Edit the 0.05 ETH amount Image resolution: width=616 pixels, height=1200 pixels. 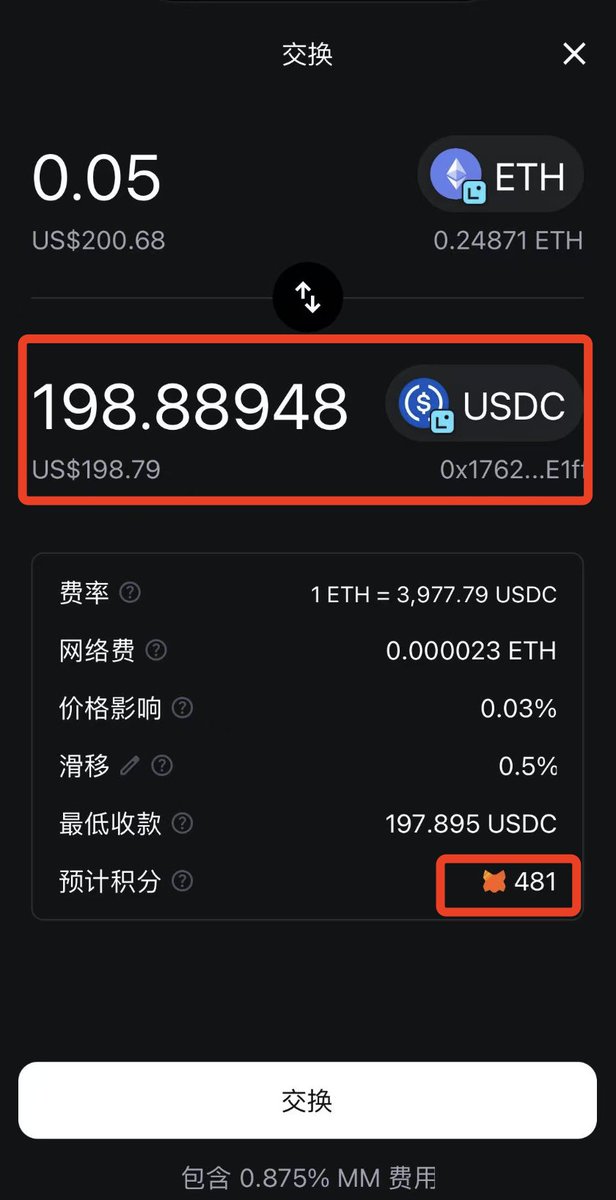97,178
